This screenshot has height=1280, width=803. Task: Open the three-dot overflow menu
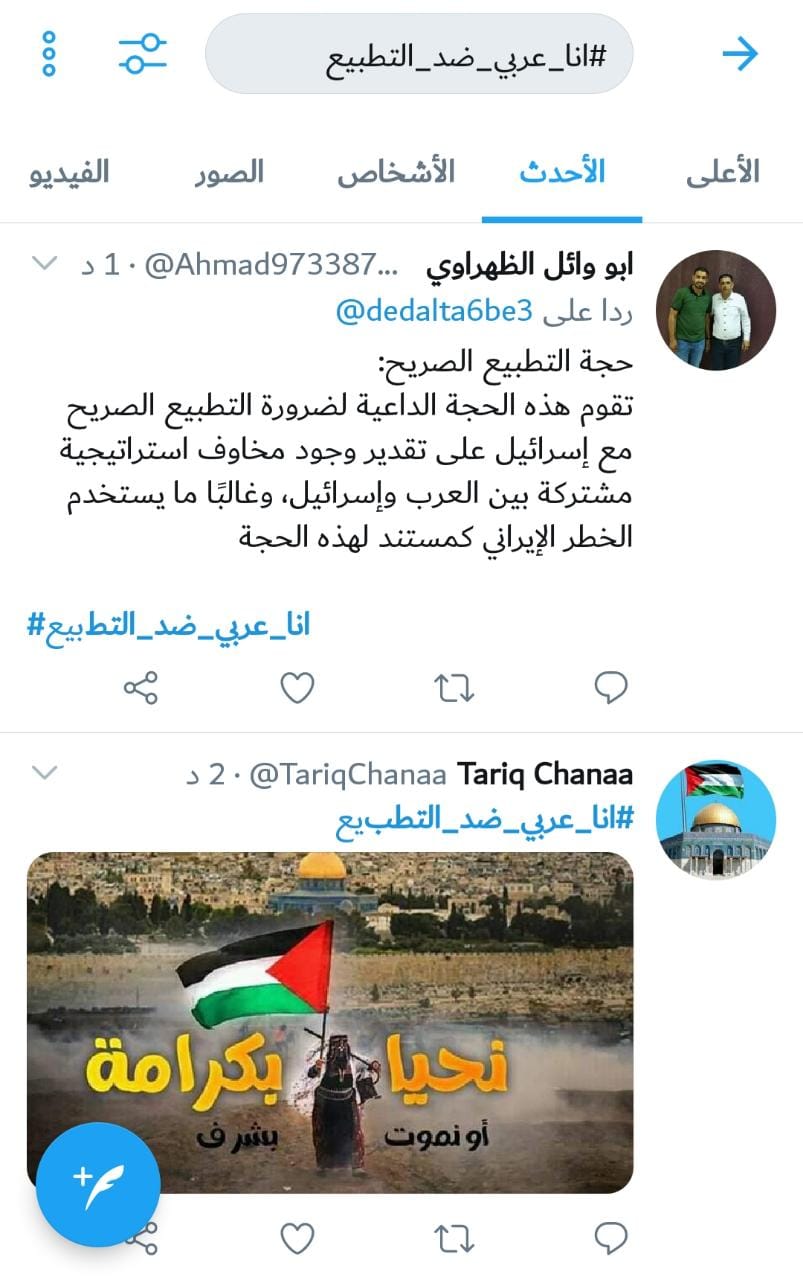coord(49,53)
